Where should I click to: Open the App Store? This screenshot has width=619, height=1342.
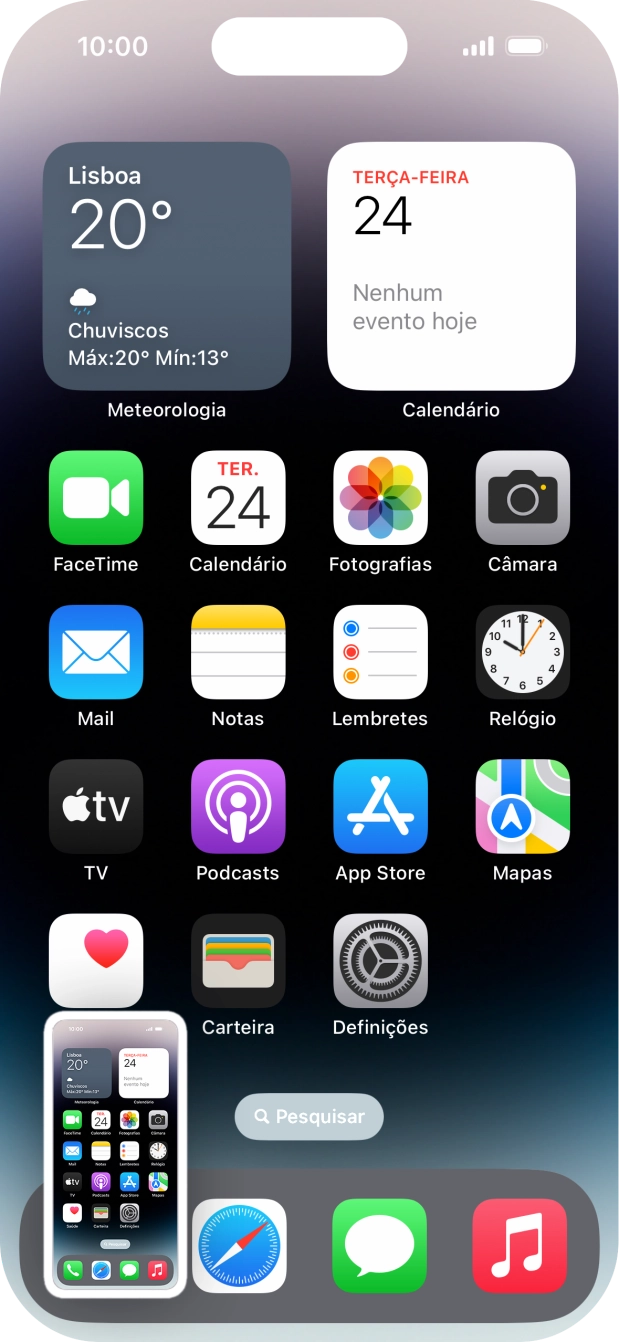click(380, 806)
